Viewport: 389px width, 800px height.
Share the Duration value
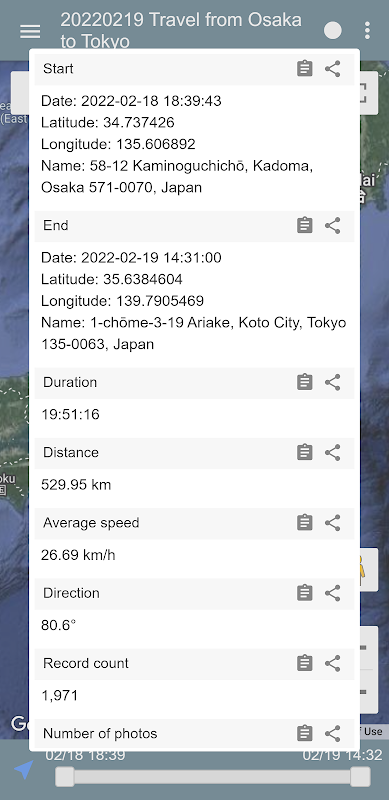pos(333,382)
